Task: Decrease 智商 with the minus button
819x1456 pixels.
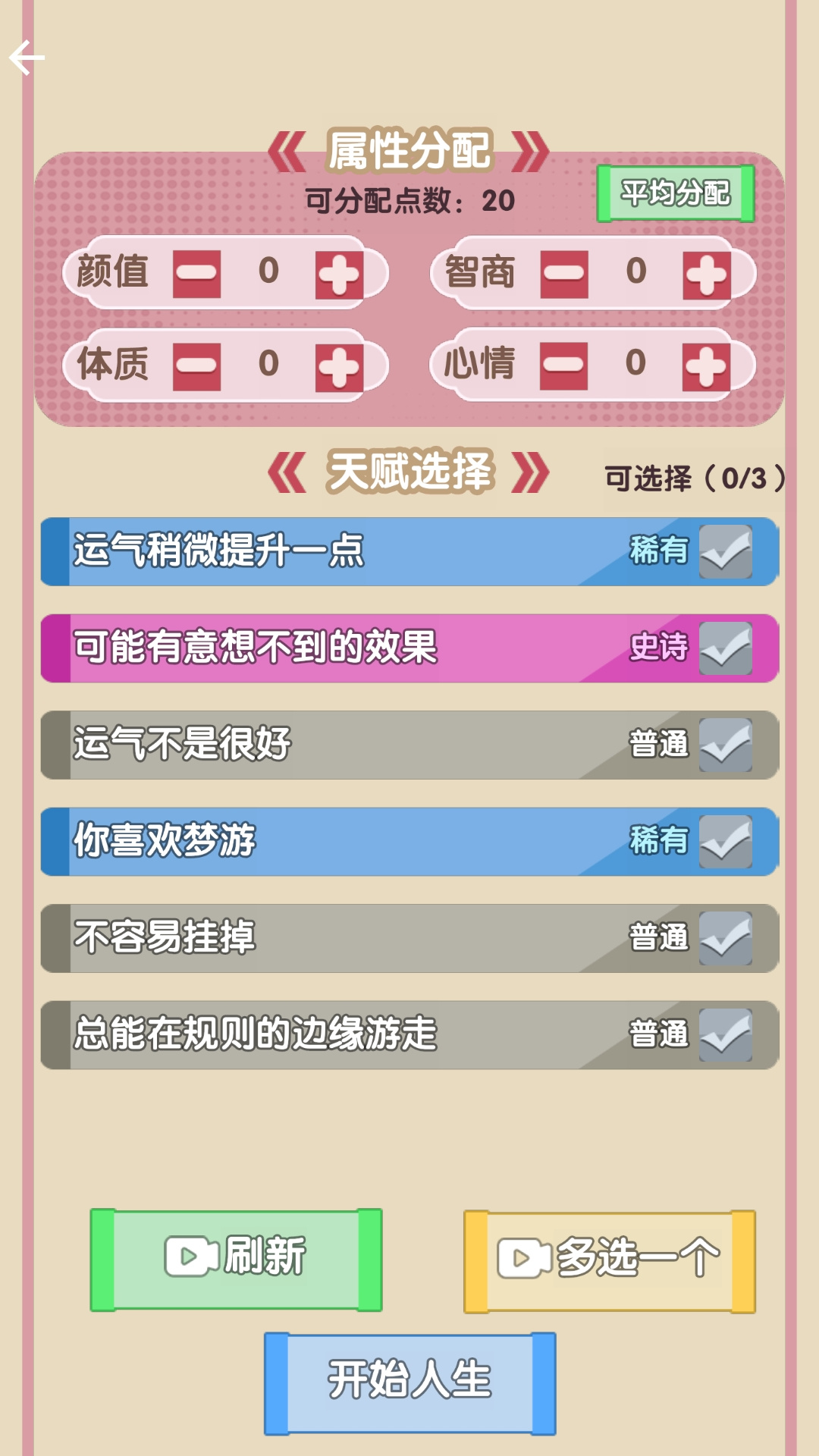Action: pos(564,274)
